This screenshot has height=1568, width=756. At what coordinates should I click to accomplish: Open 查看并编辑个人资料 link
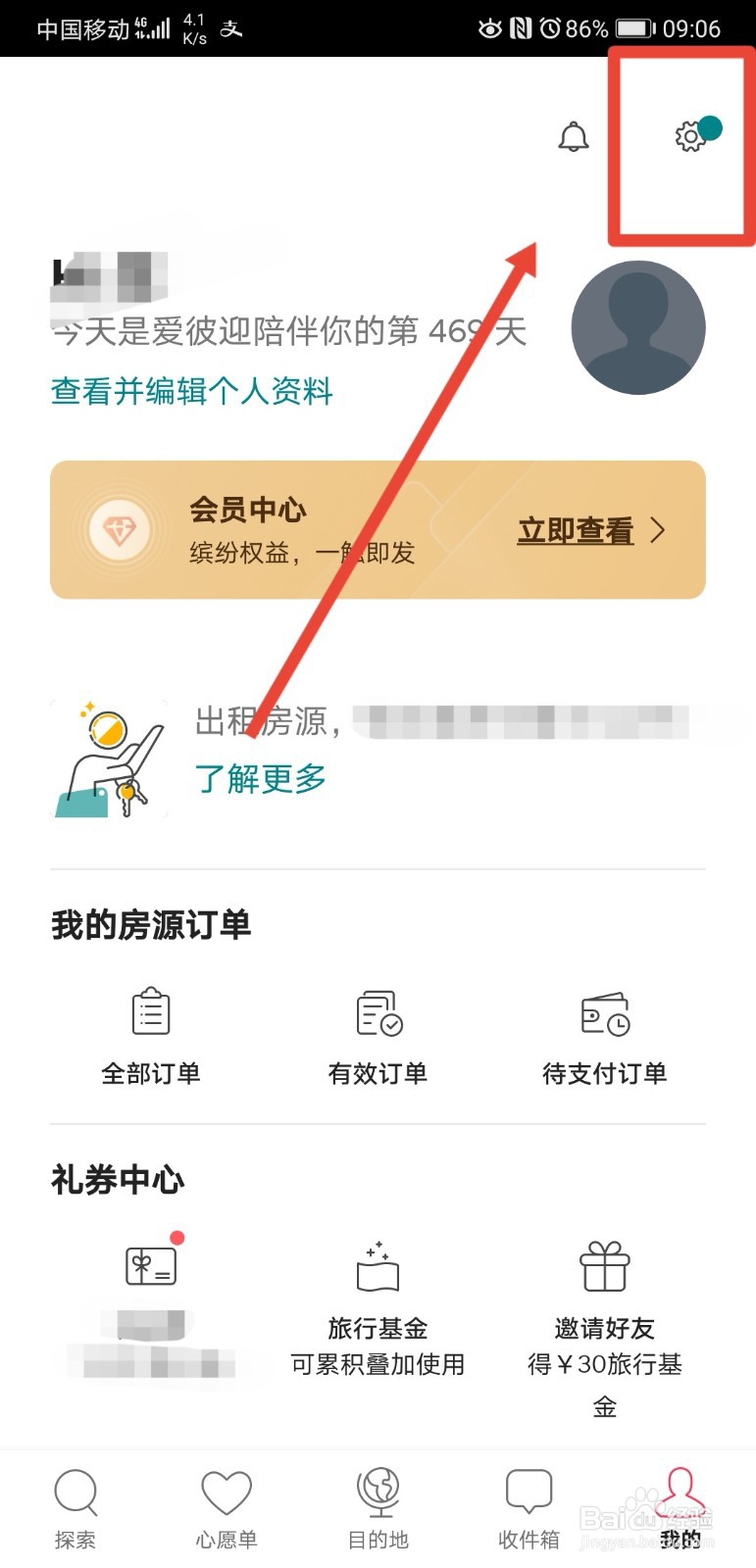pyautogui.click(x=190, y=391)
